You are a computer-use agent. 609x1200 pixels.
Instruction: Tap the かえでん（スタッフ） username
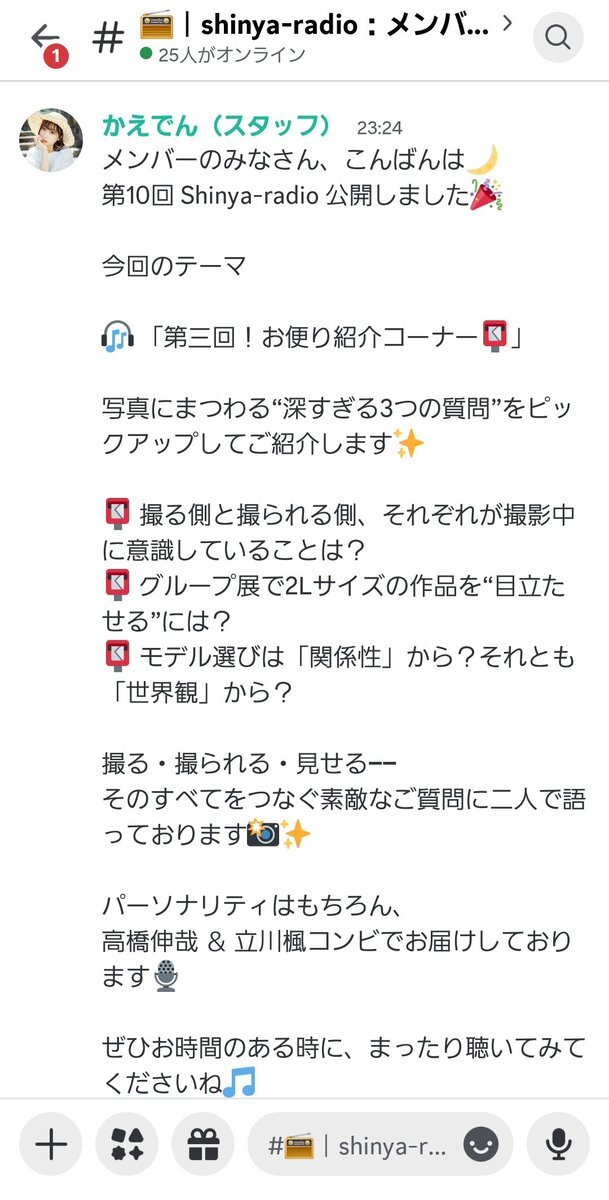pyautogui.click(x=218, y=126)
